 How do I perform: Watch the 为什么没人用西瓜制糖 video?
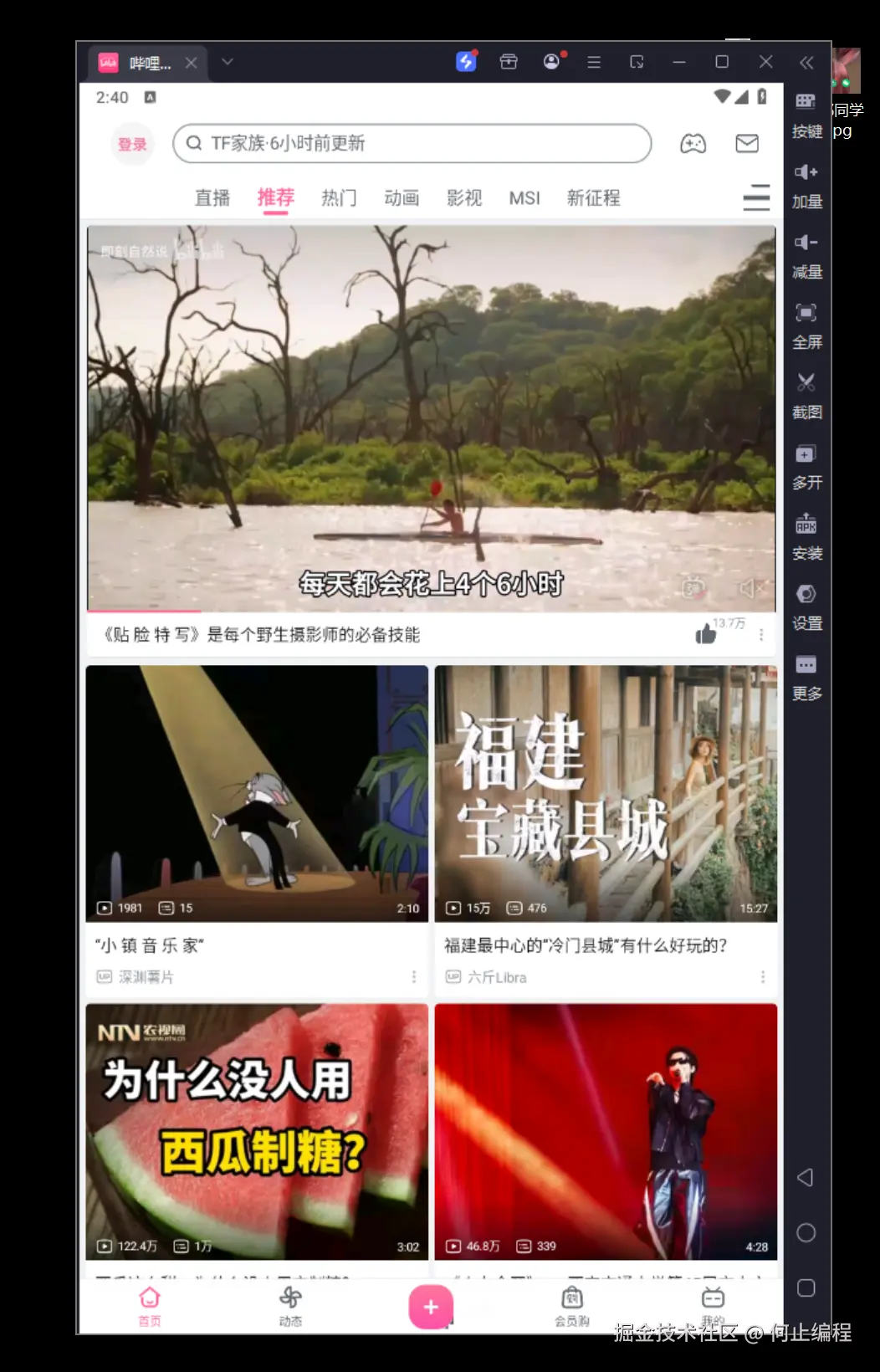[x=257, y=1132]
